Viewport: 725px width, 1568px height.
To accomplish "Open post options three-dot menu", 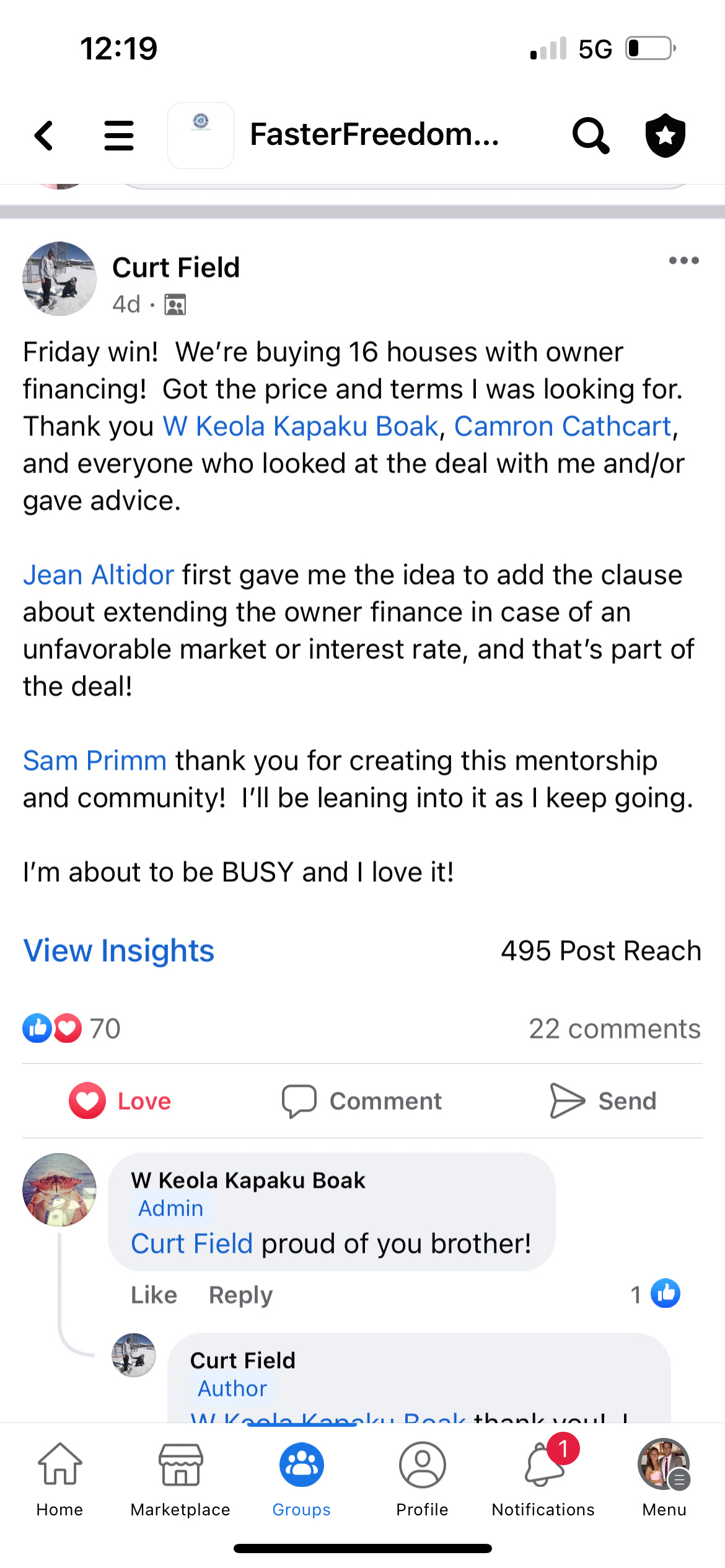I will [683, 261].
